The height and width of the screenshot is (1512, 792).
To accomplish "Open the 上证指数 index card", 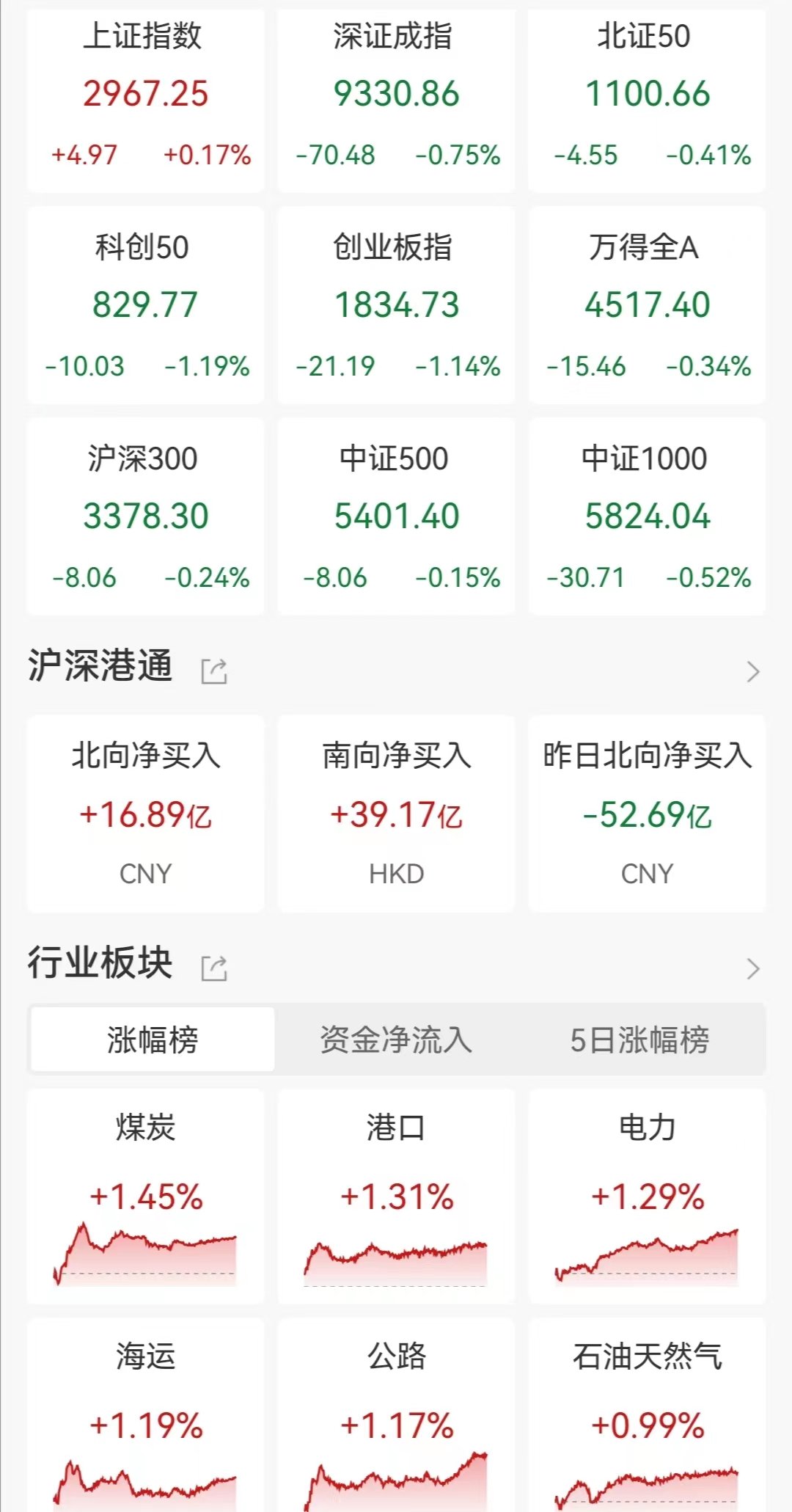I will 145,99.
